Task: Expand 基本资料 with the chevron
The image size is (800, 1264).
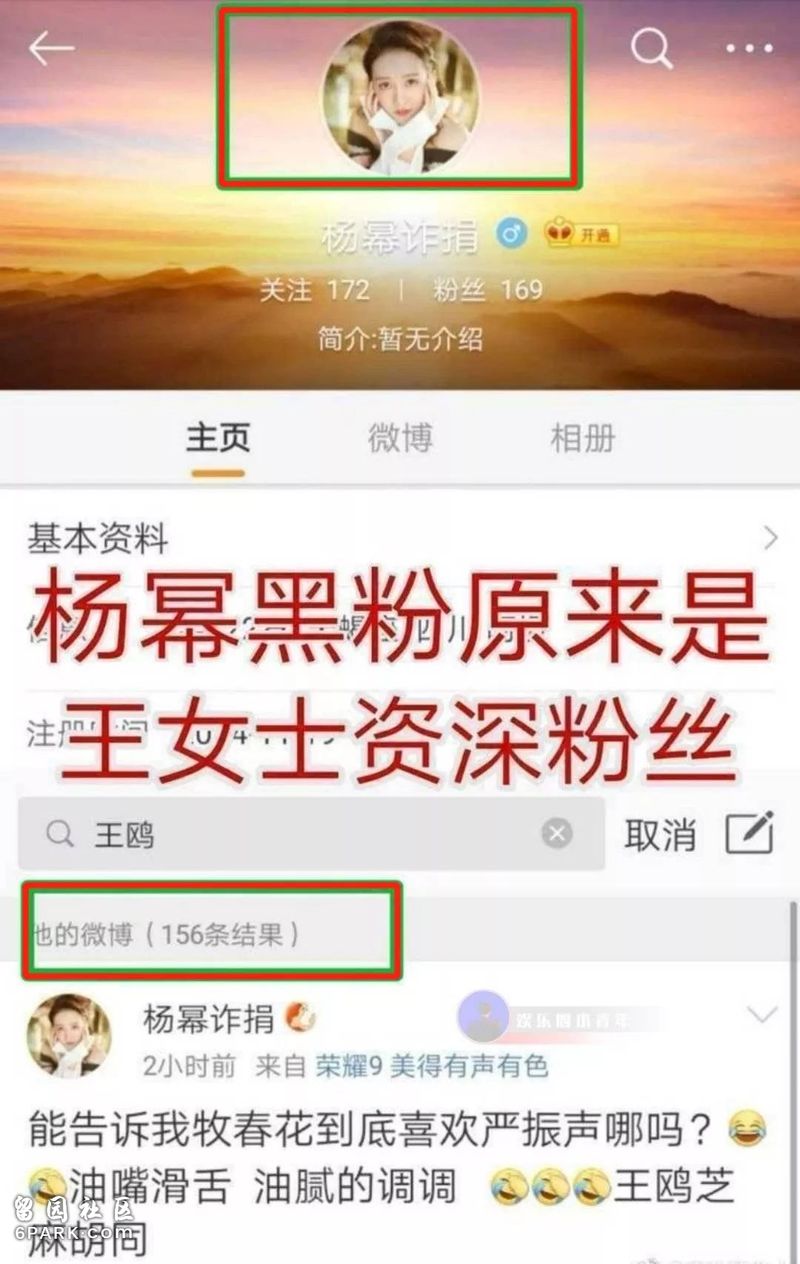Action: 770,539
